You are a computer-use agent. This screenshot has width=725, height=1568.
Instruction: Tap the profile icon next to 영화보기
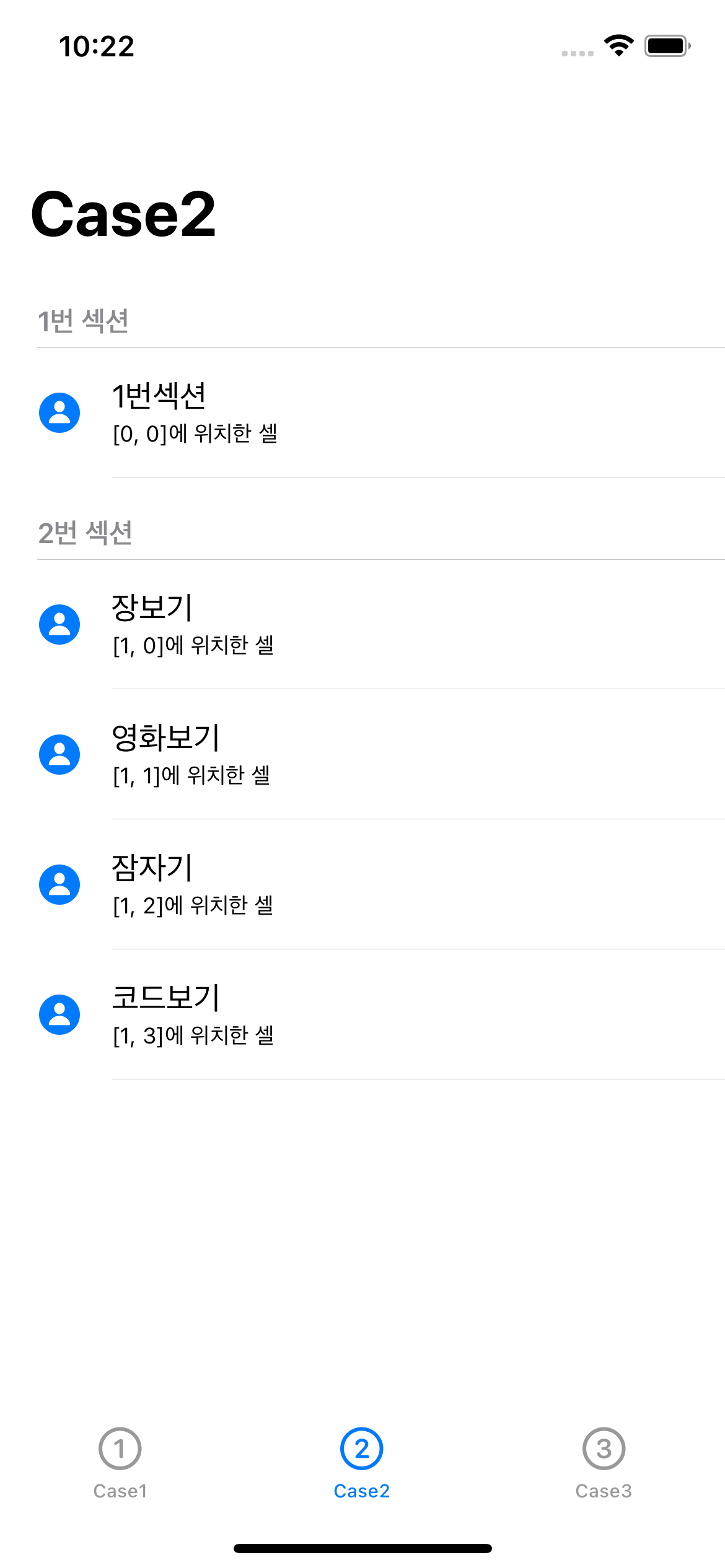(x=60, y=754)
